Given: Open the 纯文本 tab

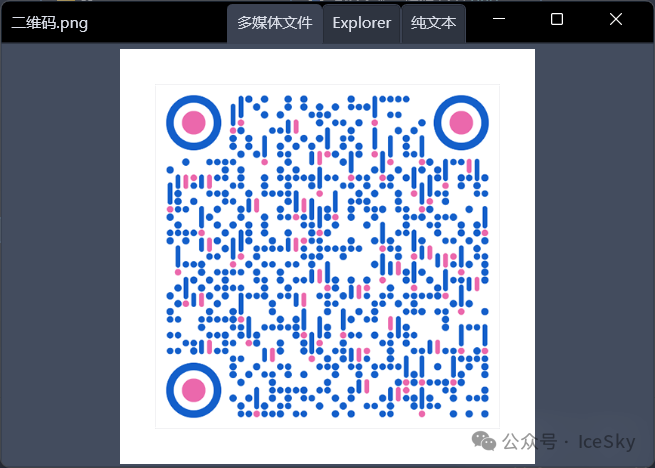Looking at the screenshot, I should pyautogui.click(x=433, y=22).
